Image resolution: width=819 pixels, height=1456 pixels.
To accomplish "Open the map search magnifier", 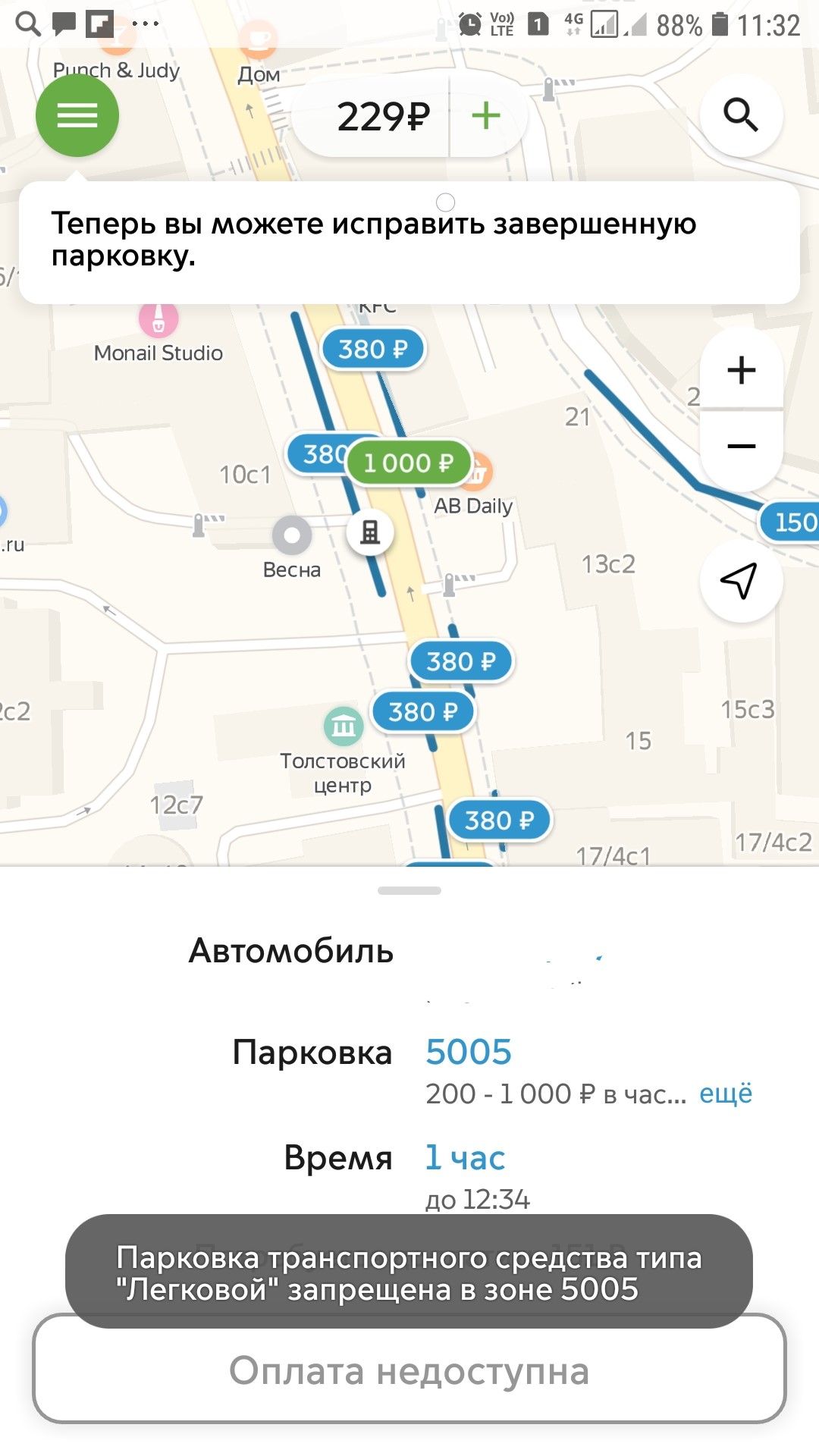I will (741, 115).
